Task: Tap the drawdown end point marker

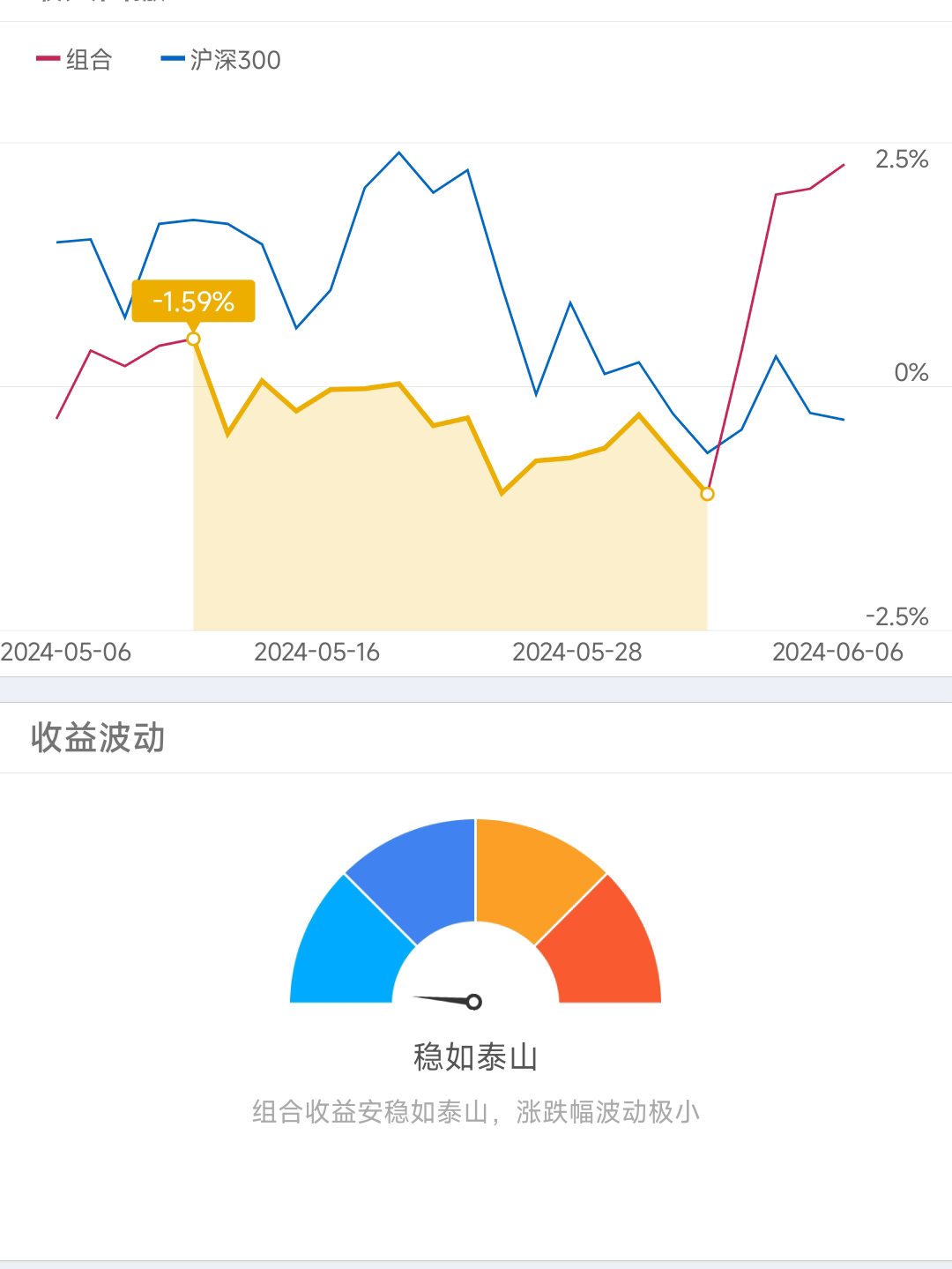Action: click(707, 494)
